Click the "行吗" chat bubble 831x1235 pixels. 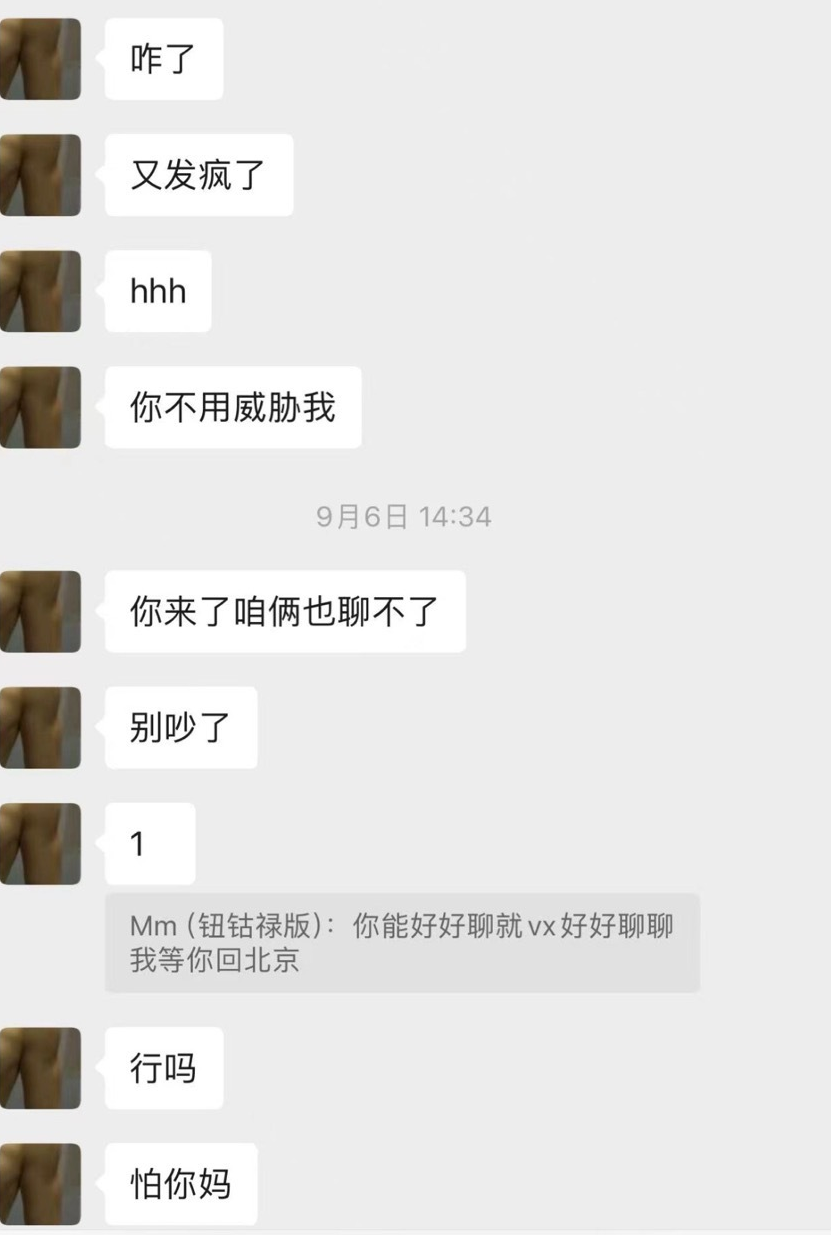tap(163, 1069)
